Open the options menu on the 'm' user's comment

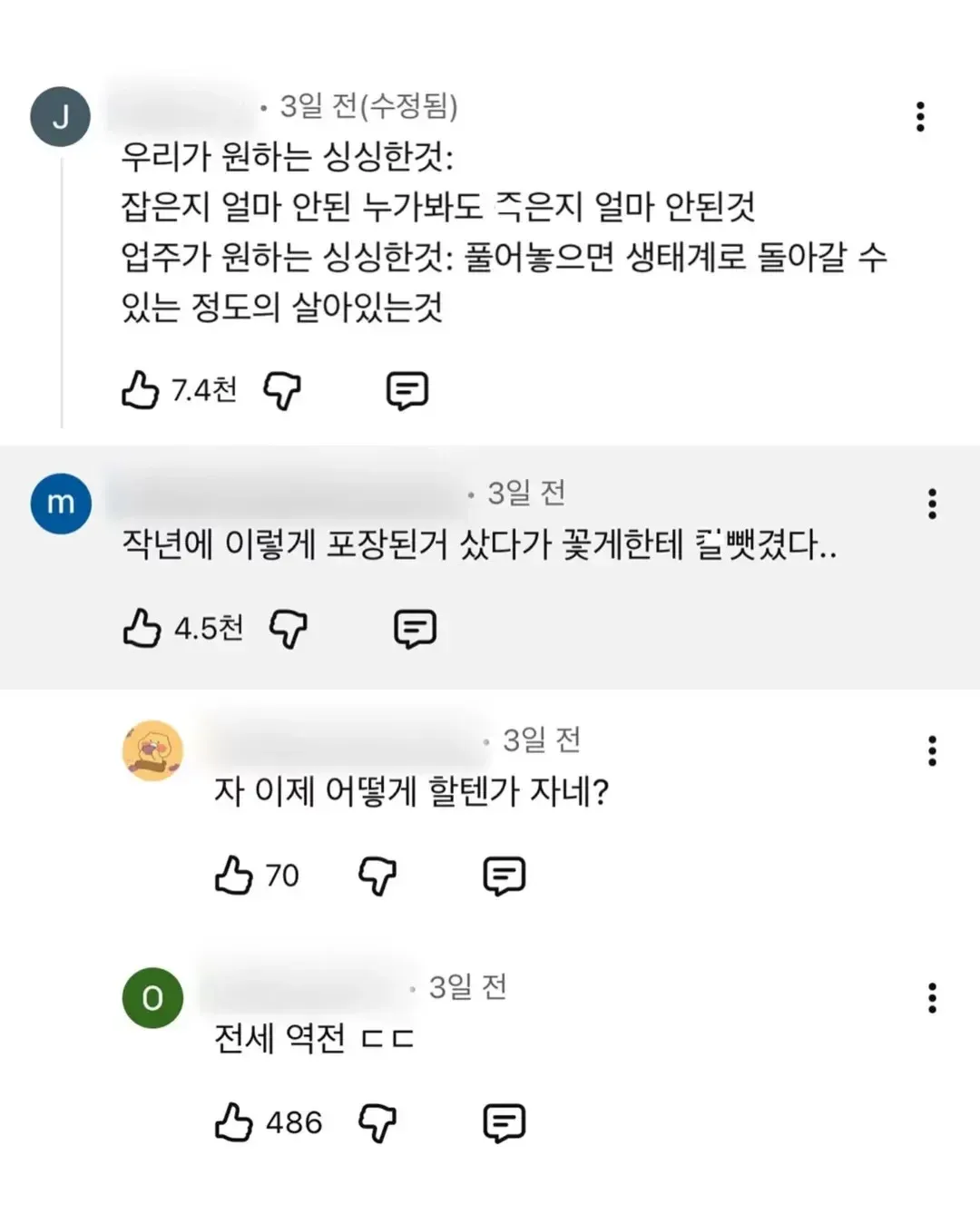932,504
